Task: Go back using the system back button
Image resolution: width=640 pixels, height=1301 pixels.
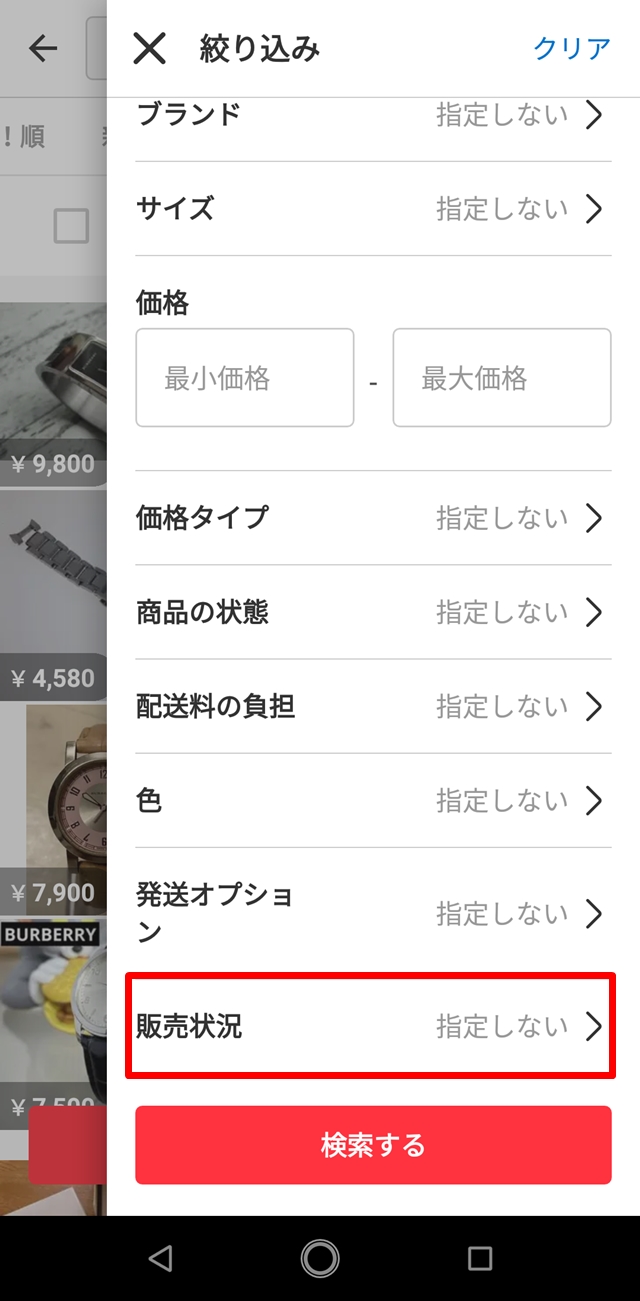Action: pyautogui.click(x=160, y=1258)
